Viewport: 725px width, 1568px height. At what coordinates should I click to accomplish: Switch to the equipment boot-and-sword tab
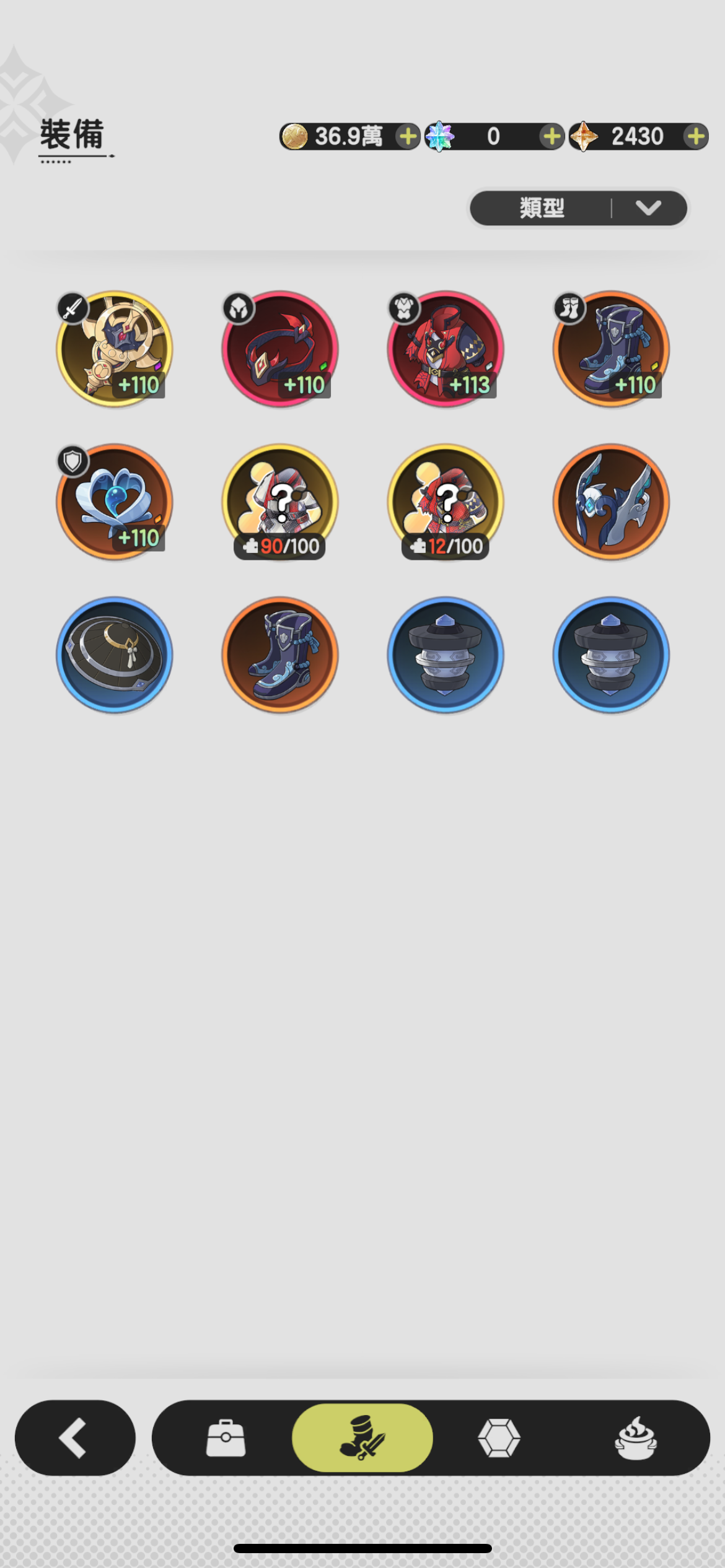[362, 1438]
